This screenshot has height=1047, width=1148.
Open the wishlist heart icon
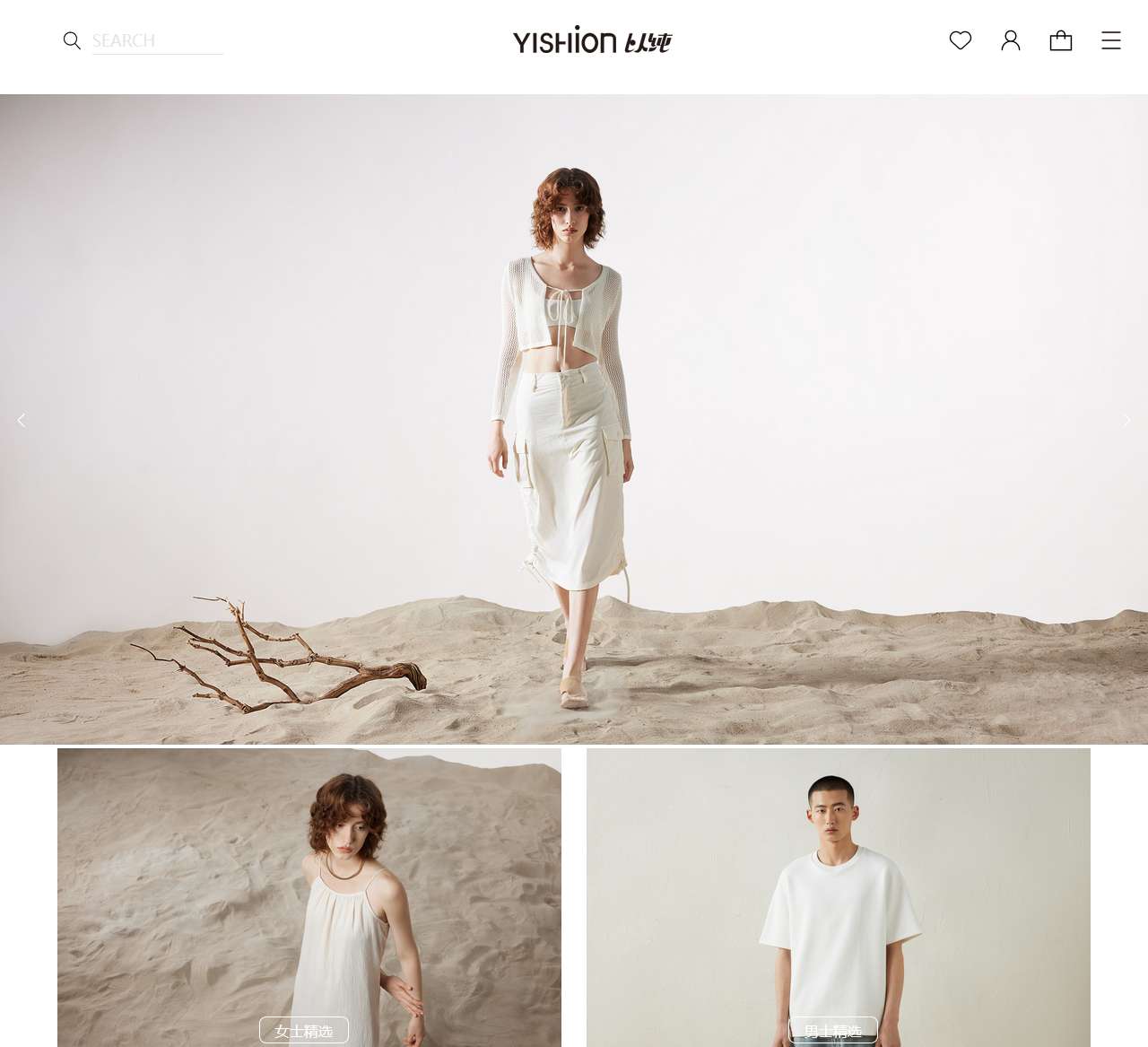point(961,40)
